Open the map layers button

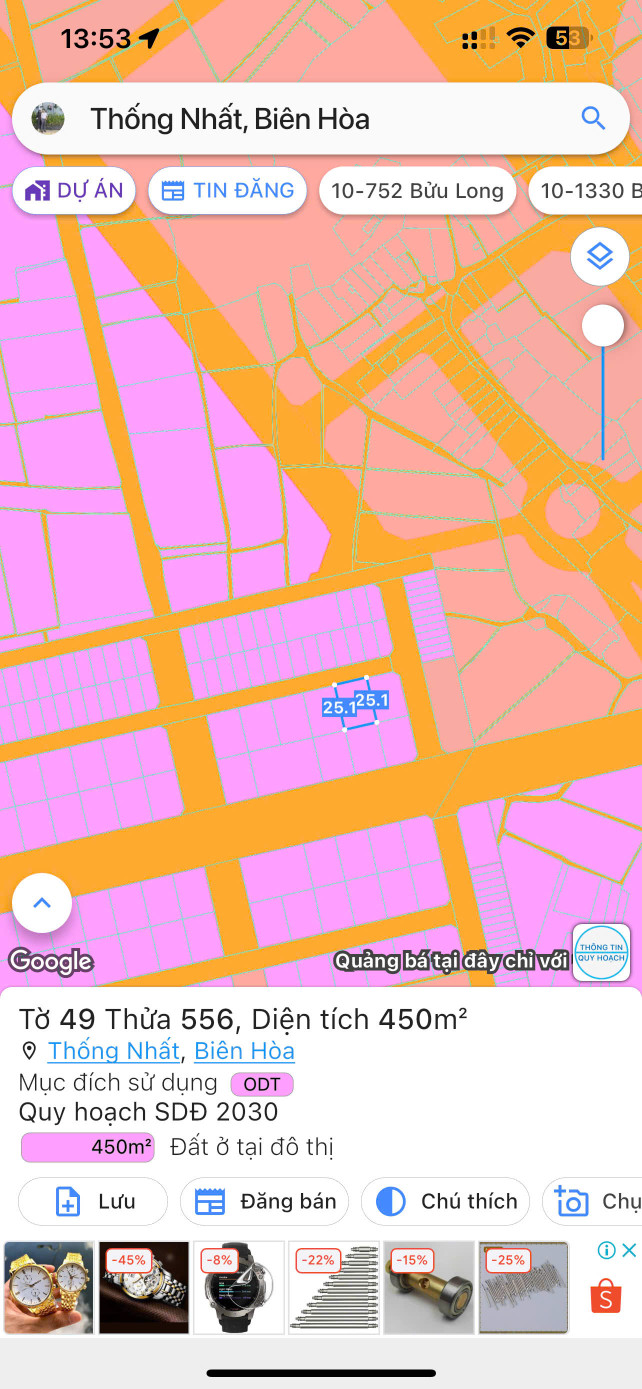[x=599, y=257]
